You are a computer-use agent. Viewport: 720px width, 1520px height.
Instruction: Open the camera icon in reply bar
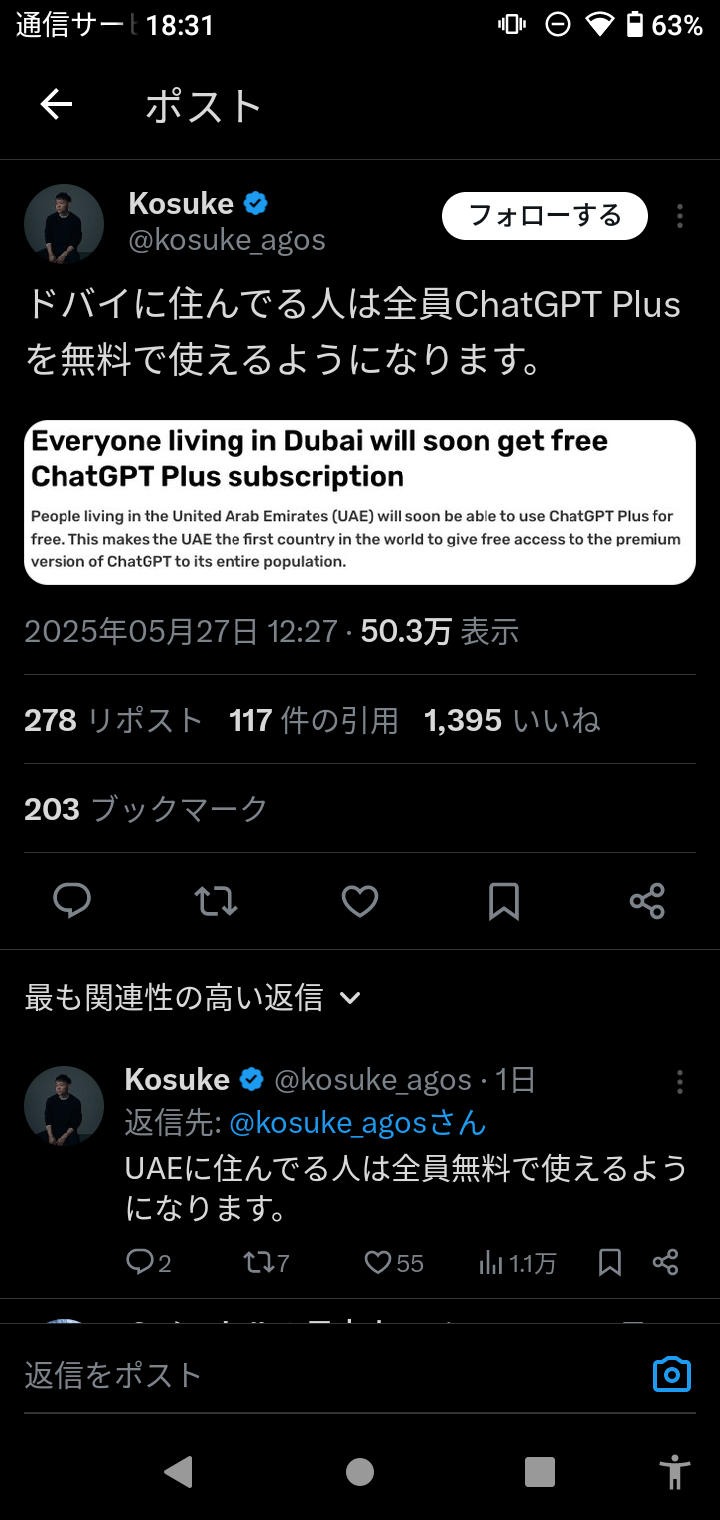tap(672, 1375)
